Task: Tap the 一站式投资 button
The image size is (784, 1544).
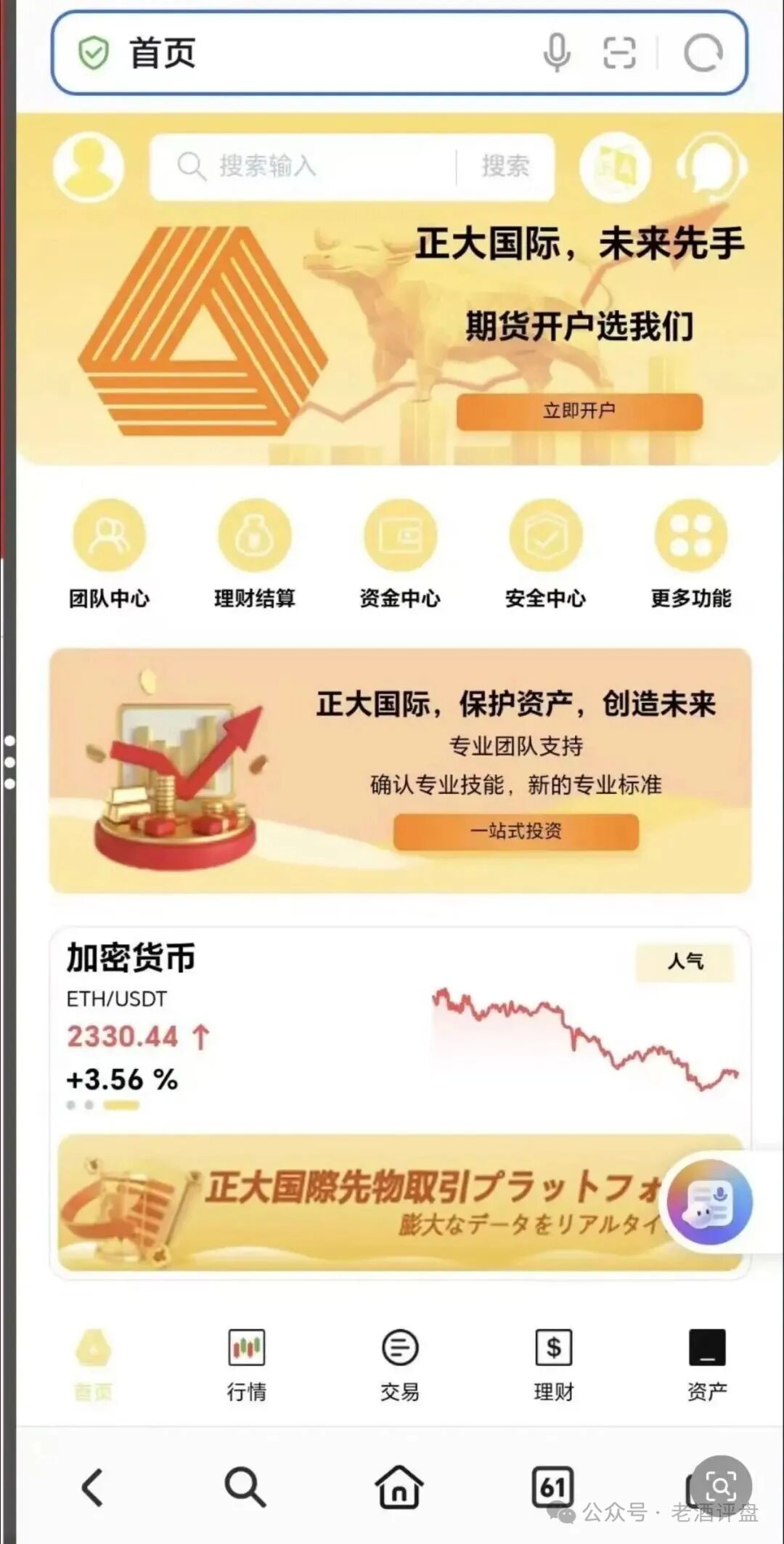Action: coord(516,831)
